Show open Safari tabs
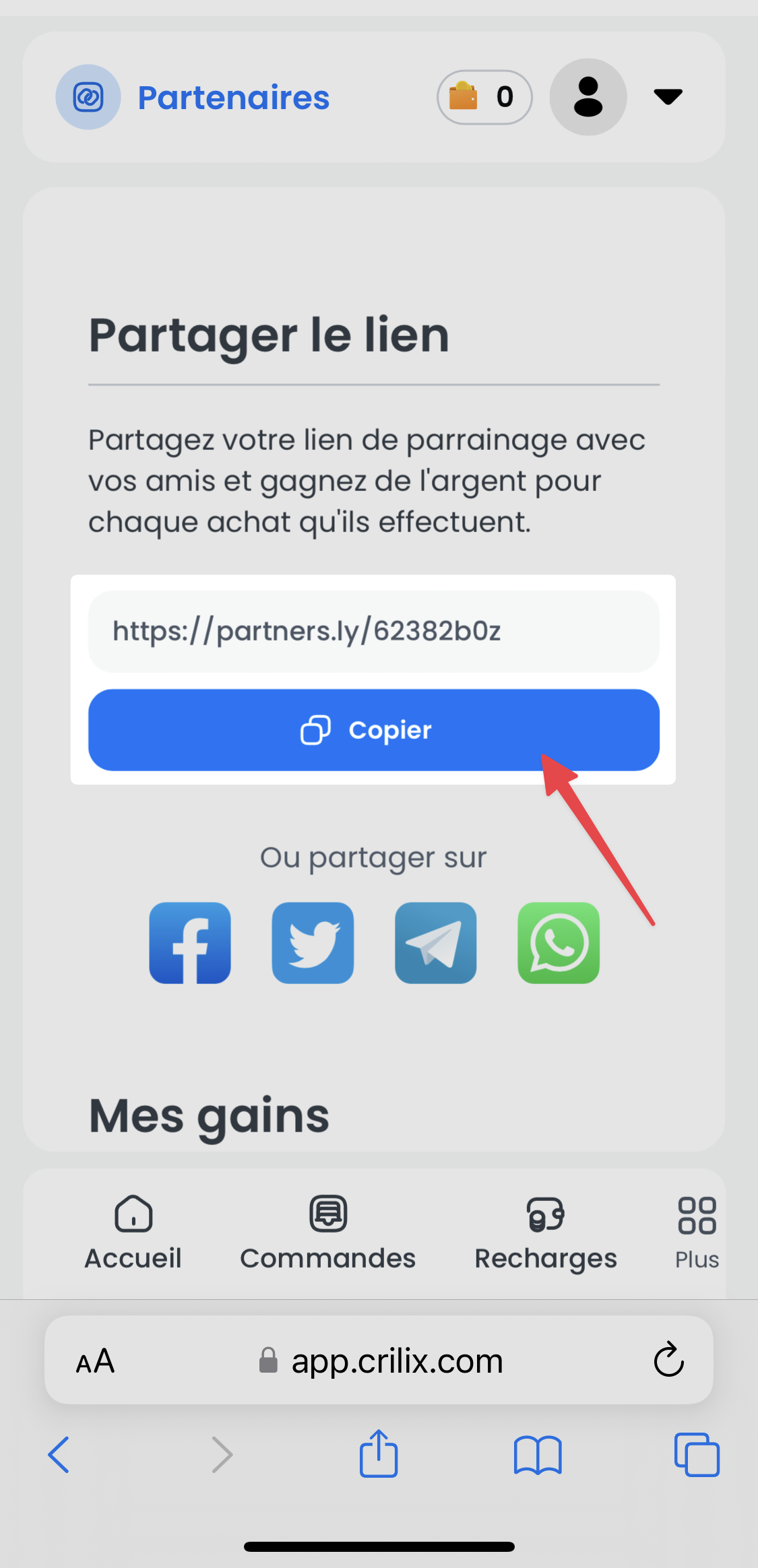758x1568 pixels. tap(697, 1455)
